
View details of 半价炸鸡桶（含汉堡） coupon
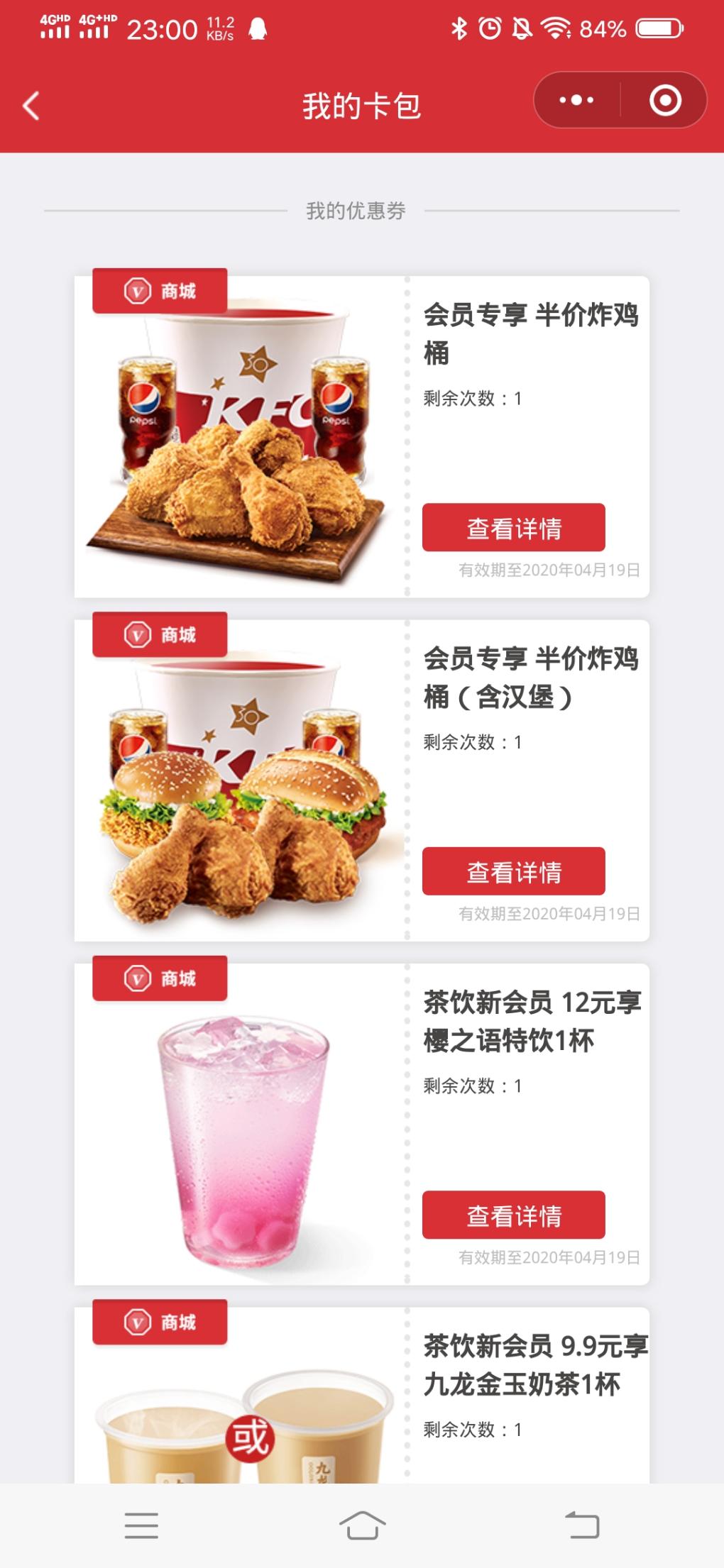point(513,871)
